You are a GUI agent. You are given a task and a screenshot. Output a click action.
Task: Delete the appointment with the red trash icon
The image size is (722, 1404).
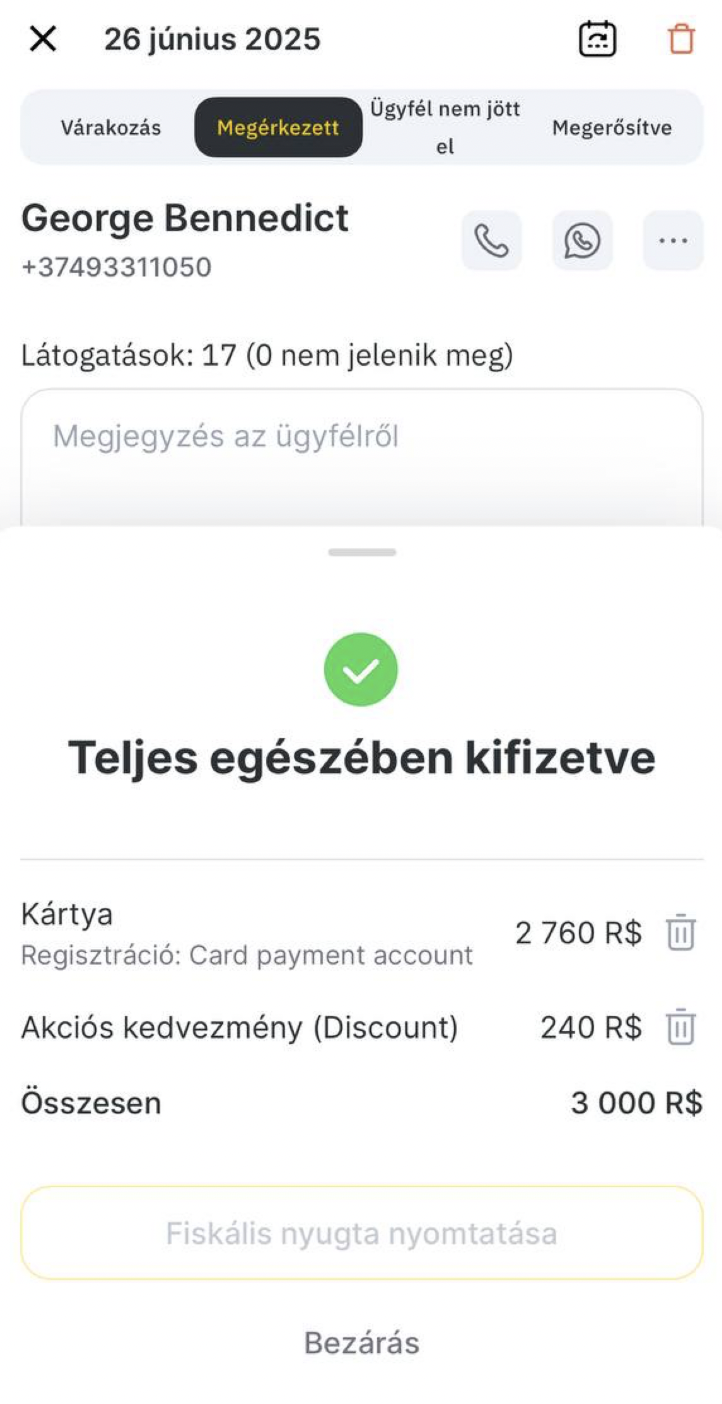coord(681,39)
